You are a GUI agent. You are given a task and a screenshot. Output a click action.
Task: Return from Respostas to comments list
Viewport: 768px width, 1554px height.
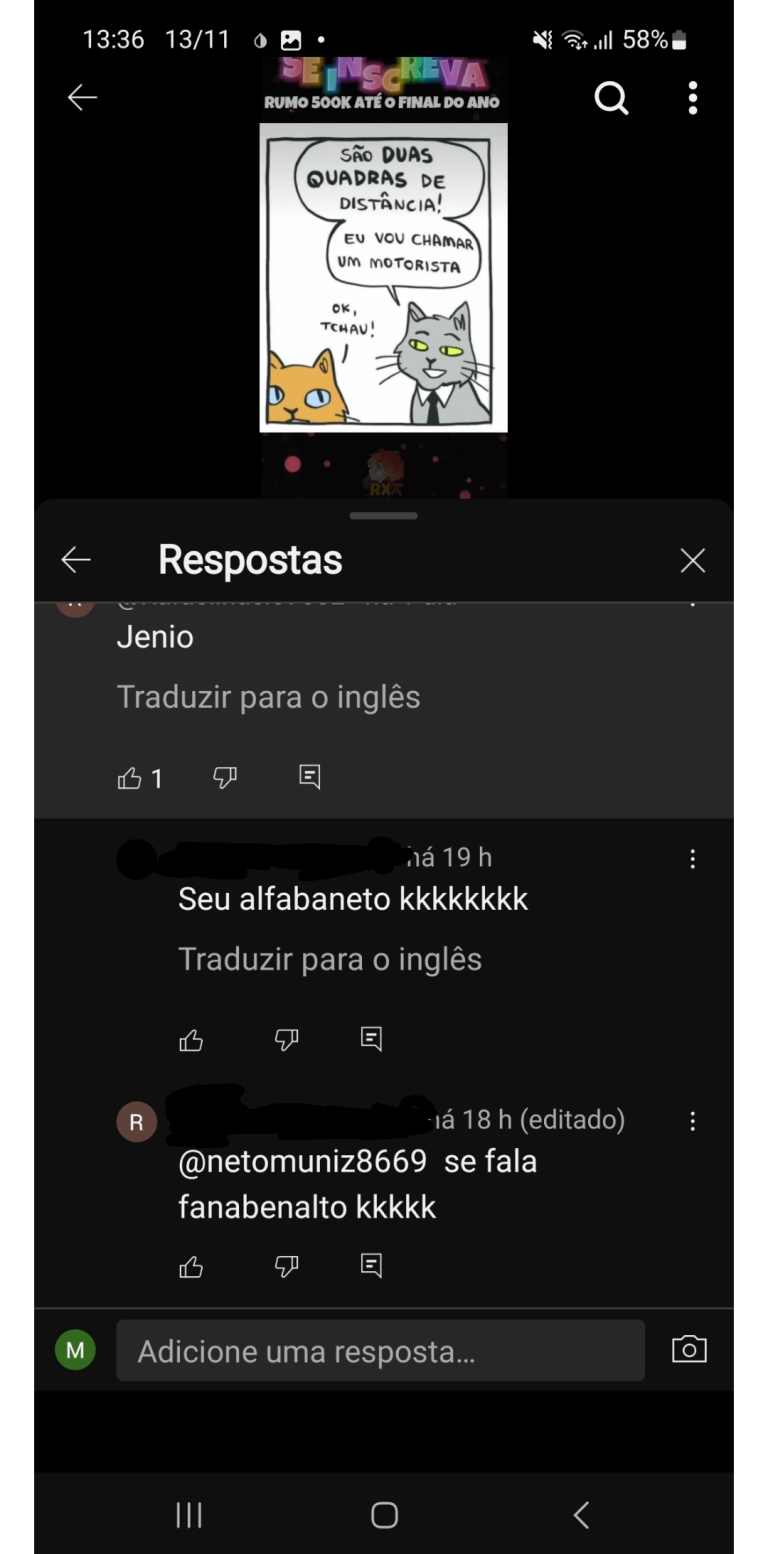[x=76, y=560]
